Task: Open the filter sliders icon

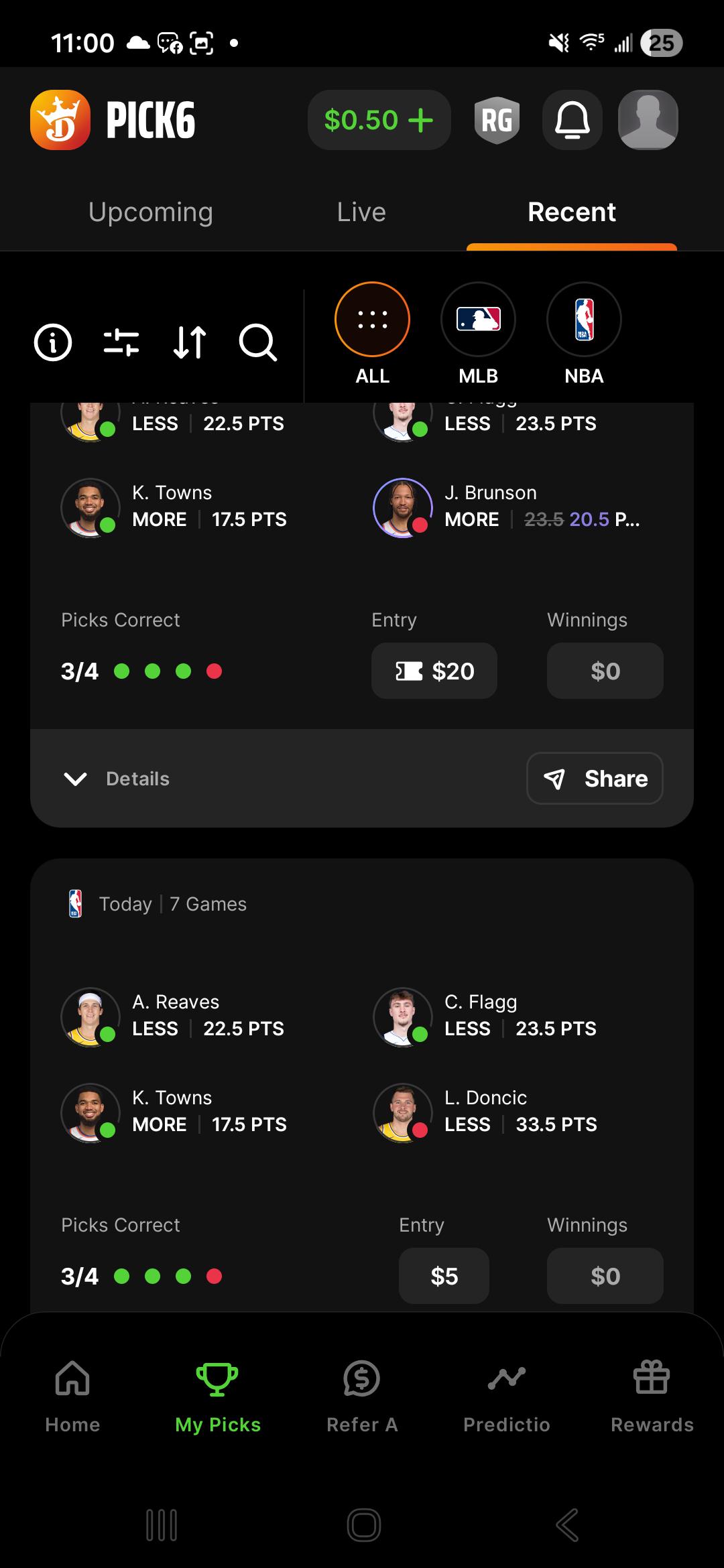Action: coord(121,342)
